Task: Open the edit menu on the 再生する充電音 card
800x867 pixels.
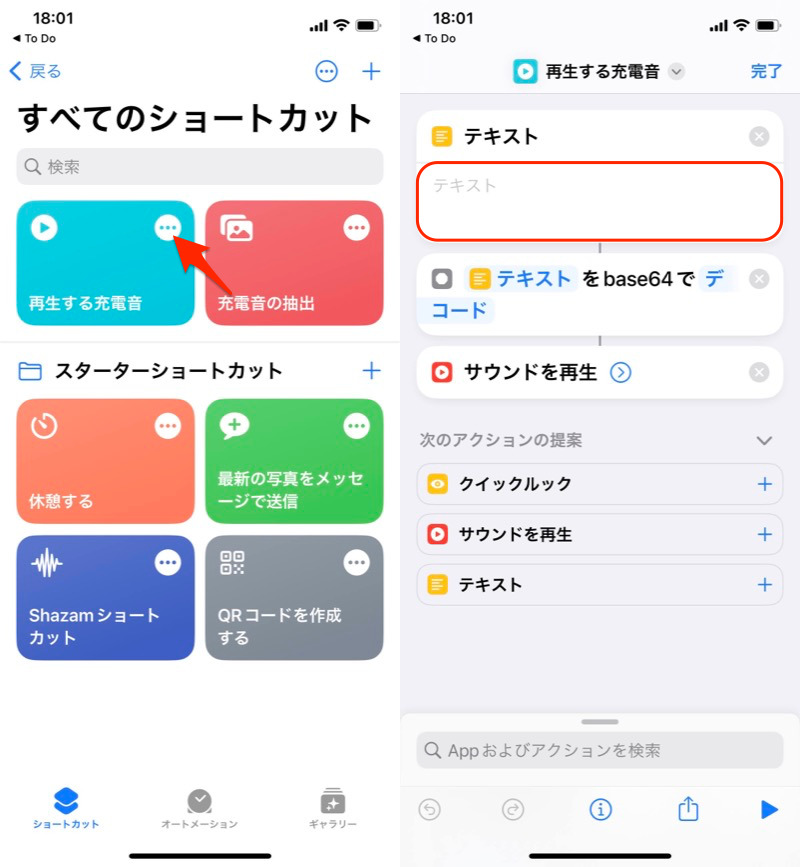Action: click(x=167, y=229)
